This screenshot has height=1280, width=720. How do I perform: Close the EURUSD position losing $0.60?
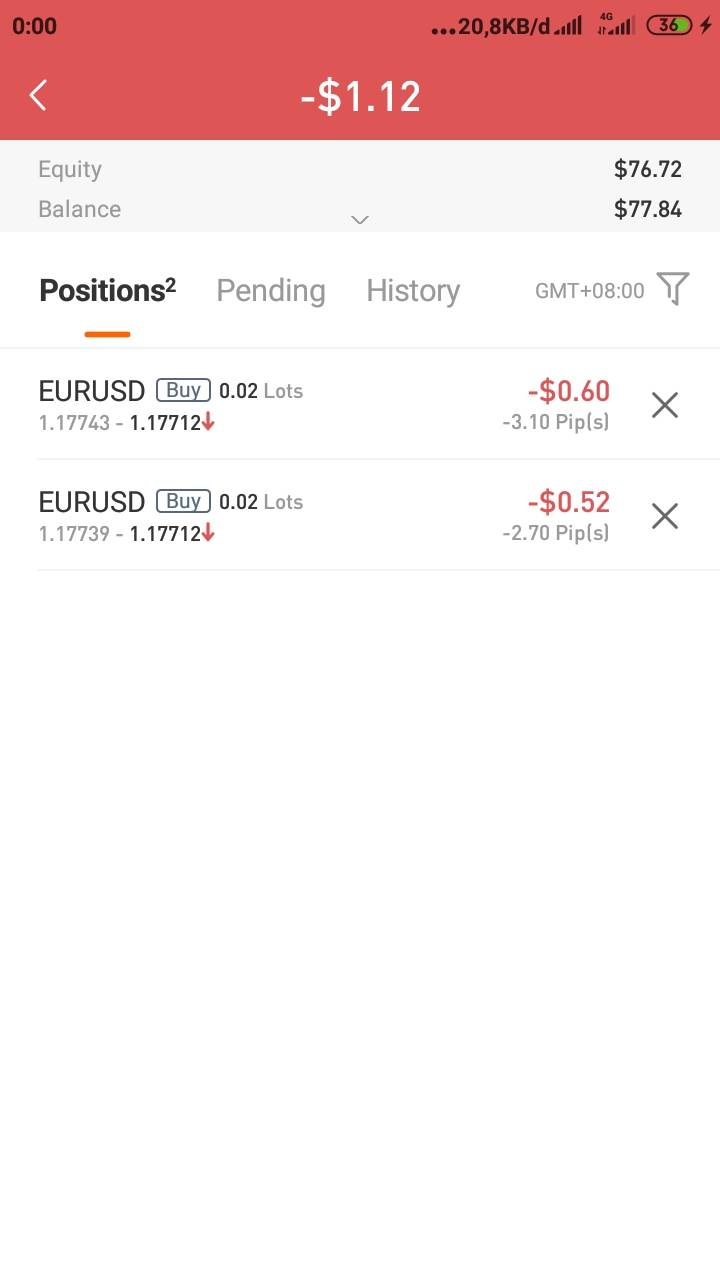point(665,405)
